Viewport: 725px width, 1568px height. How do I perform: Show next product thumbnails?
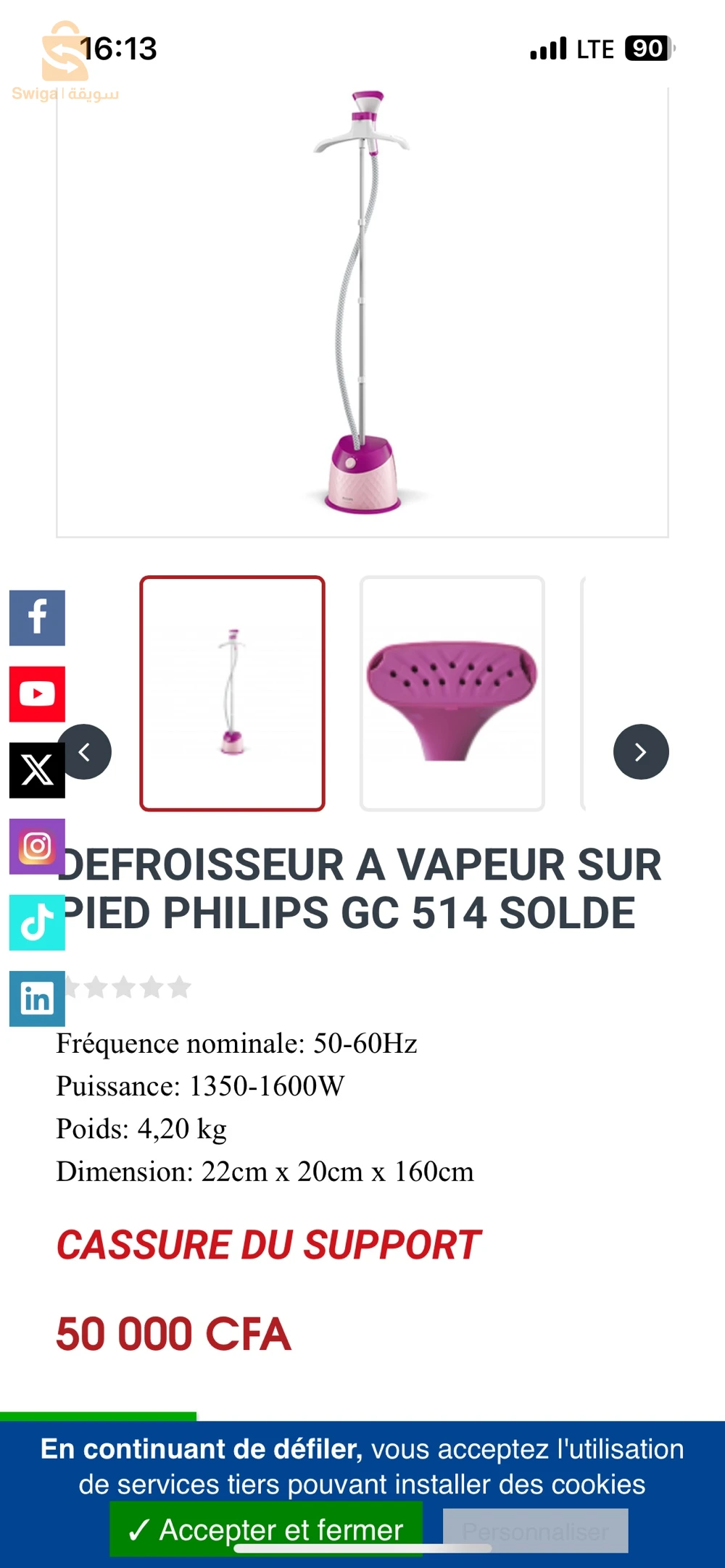pos(641,752)
